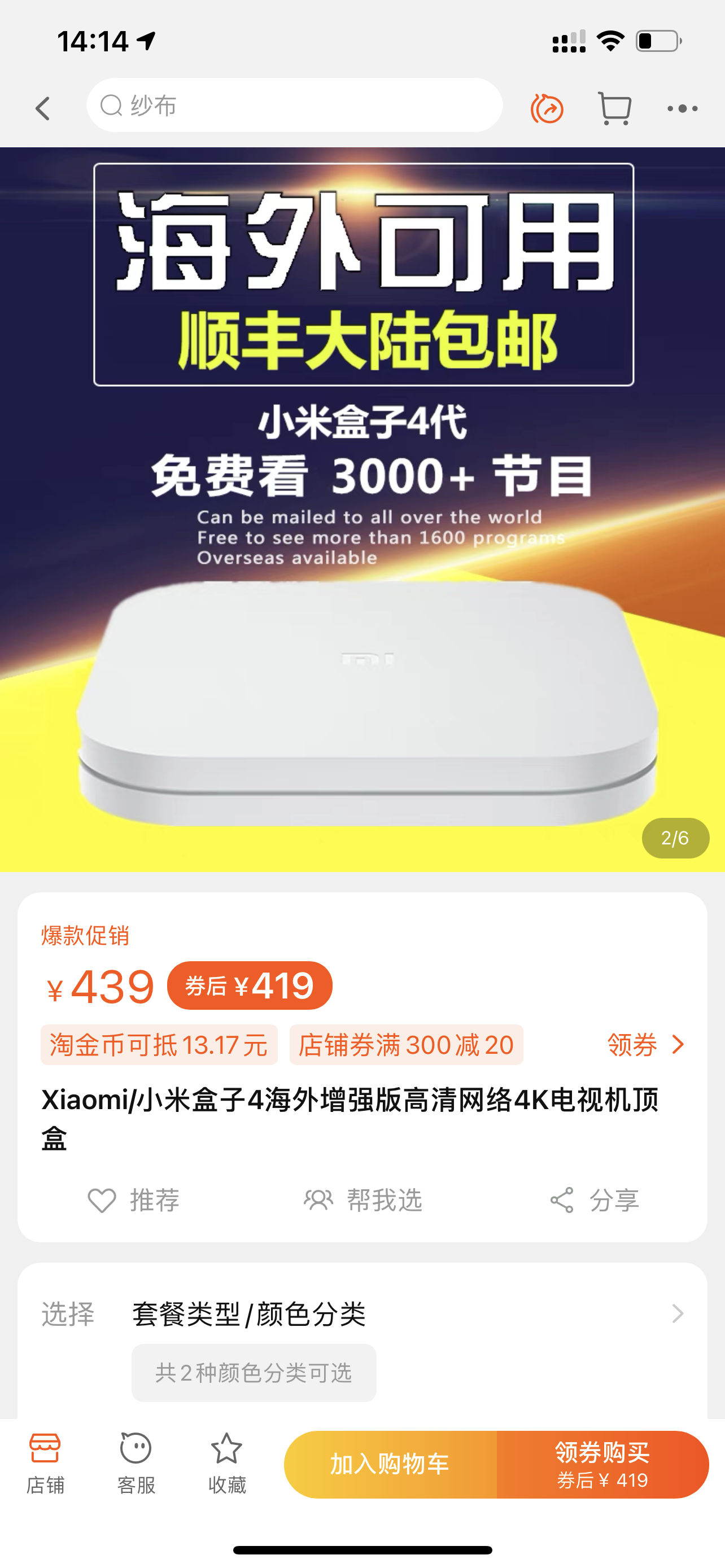Tap 帮我选 to ask friends

pos(363,1201)
